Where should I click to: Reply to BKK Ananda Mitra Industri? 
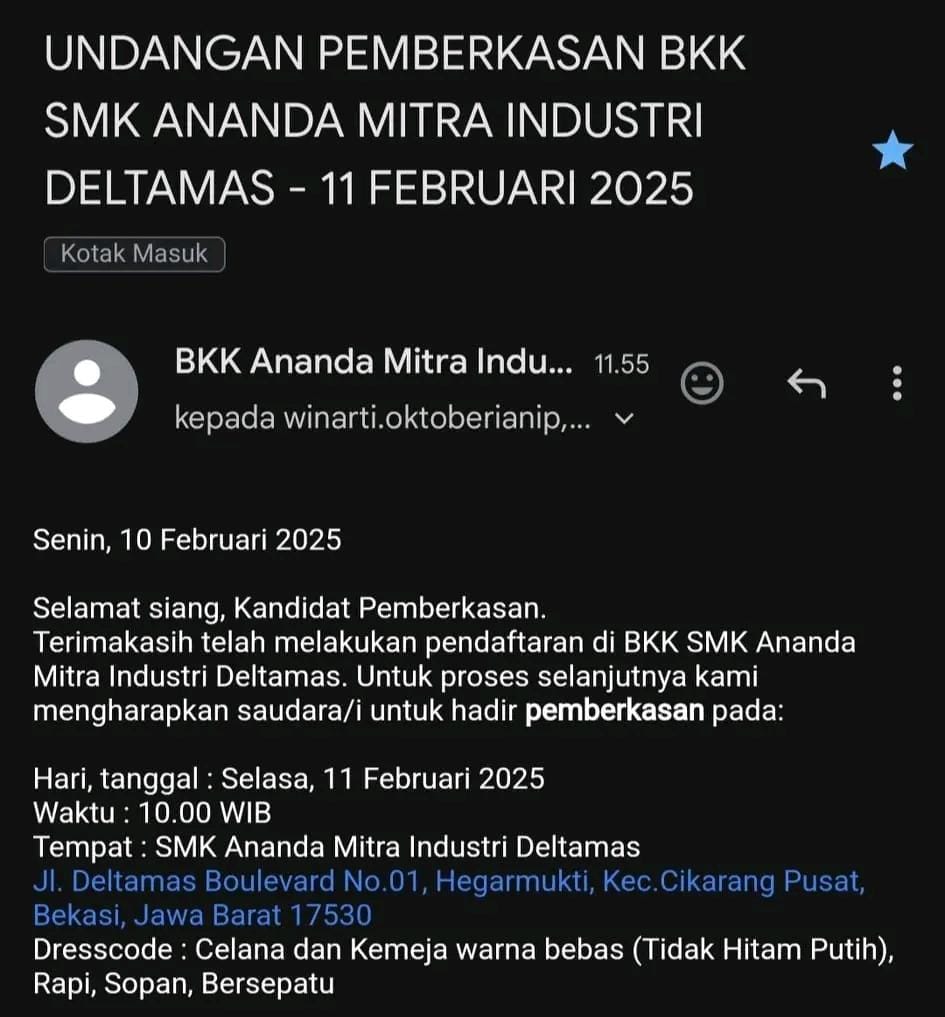(808, 383)
